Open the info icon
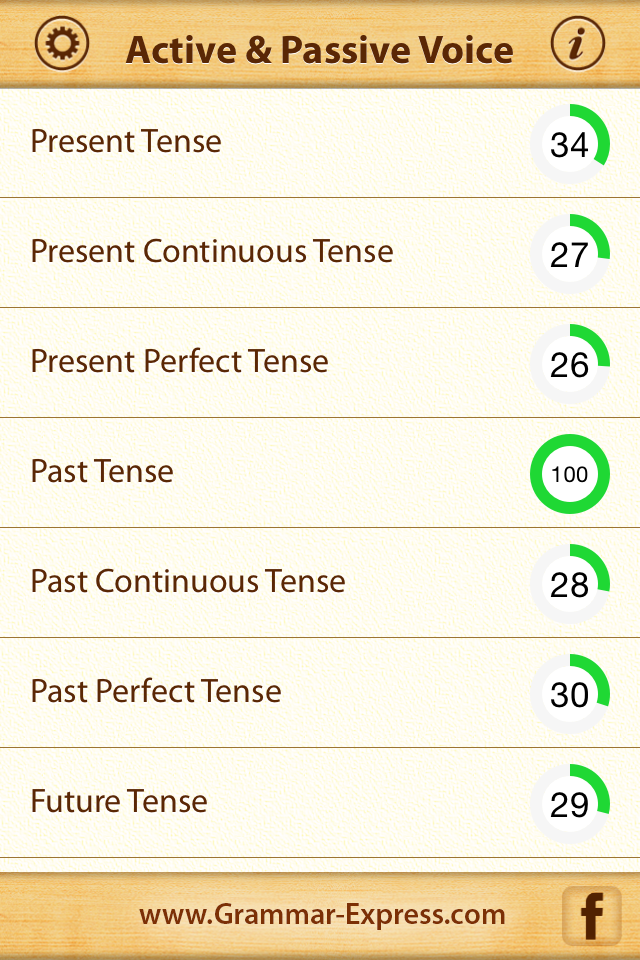640x960 pixels. point(578,44)
